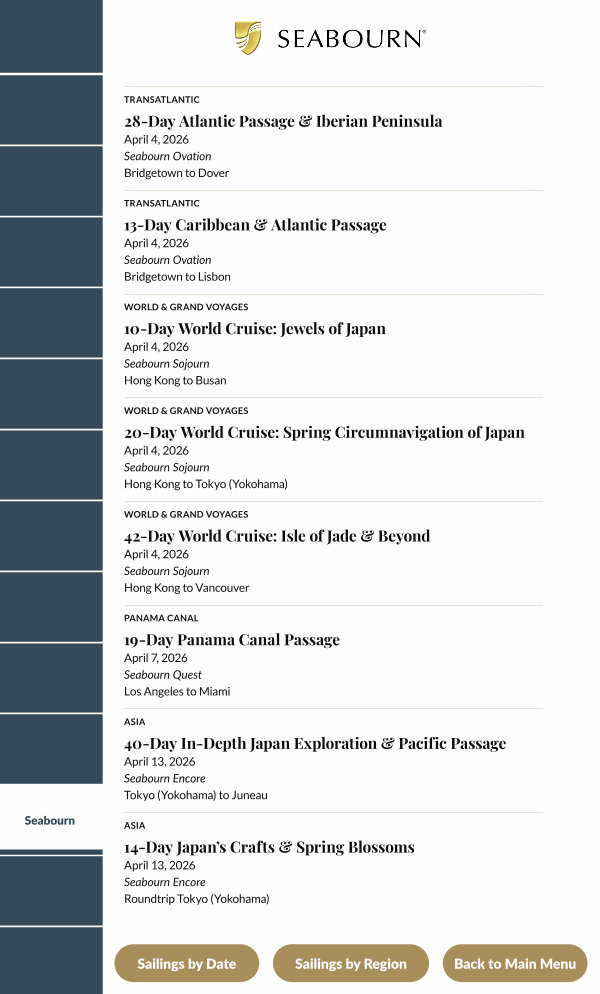Open Sailings by Date
The image size is (600, 994).
point(186,963)
